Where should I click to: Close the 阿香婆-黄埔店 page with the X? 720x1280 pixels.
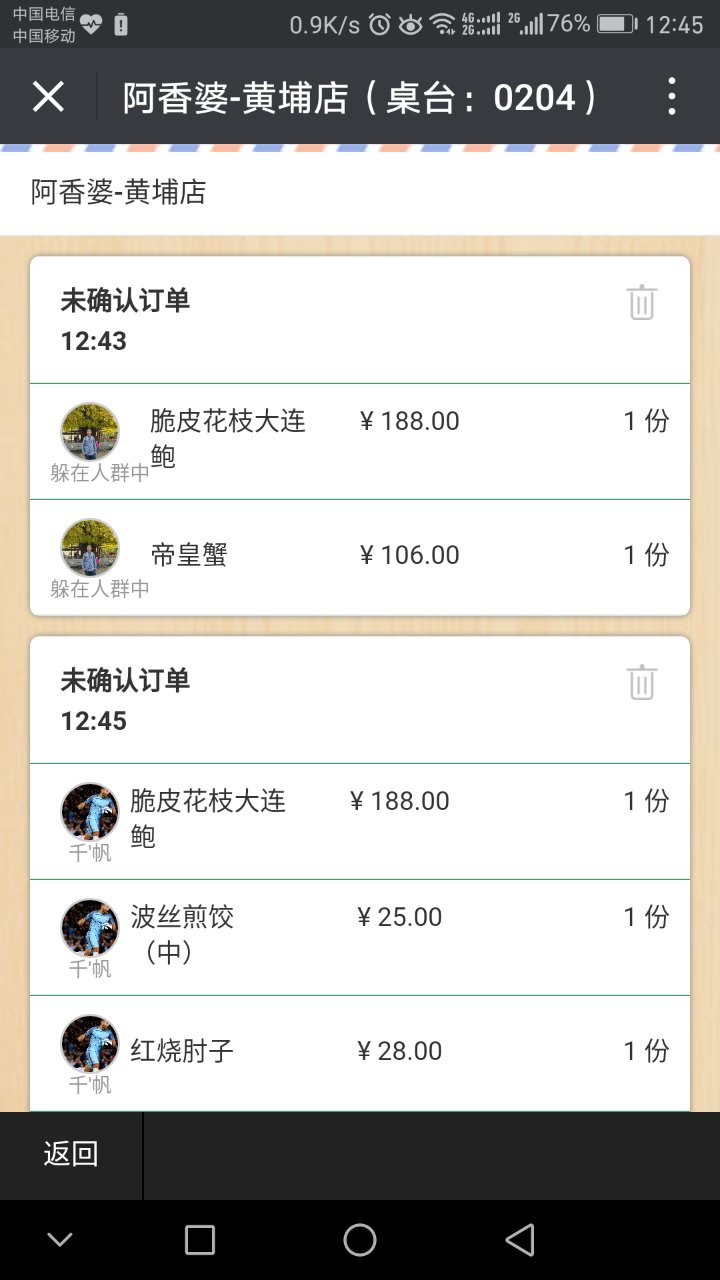(48, 97)
